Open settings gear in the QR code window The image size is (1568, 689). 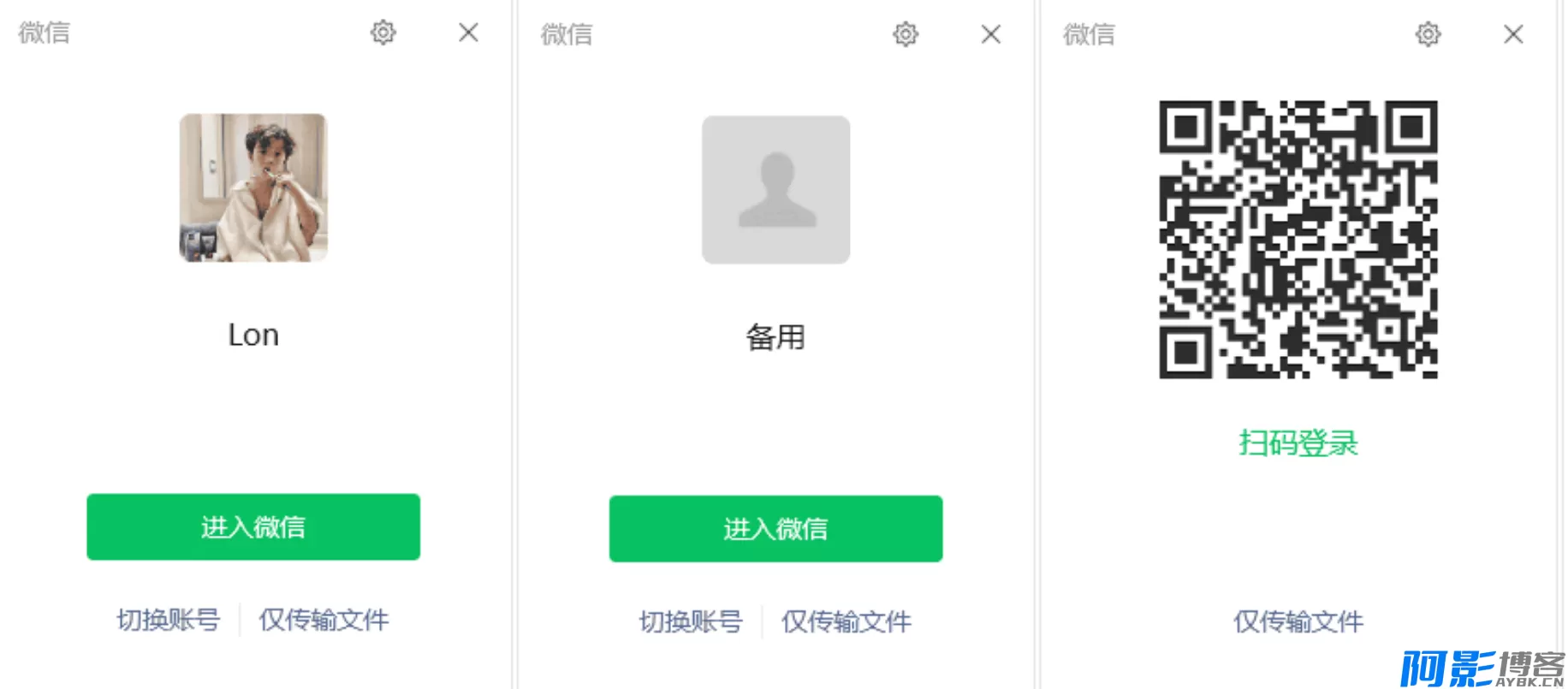[x=1428, y=34]
